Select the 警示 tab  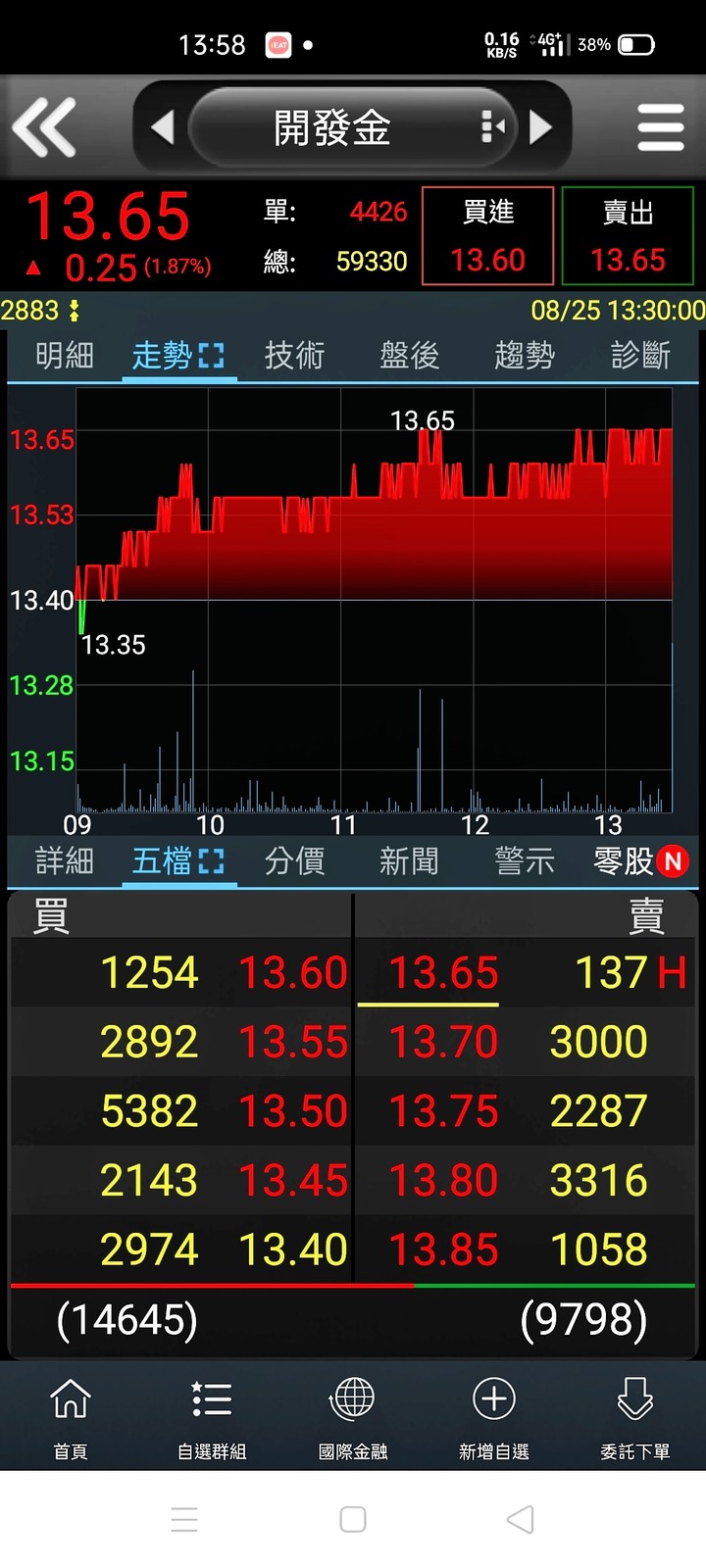click(525, 861)
